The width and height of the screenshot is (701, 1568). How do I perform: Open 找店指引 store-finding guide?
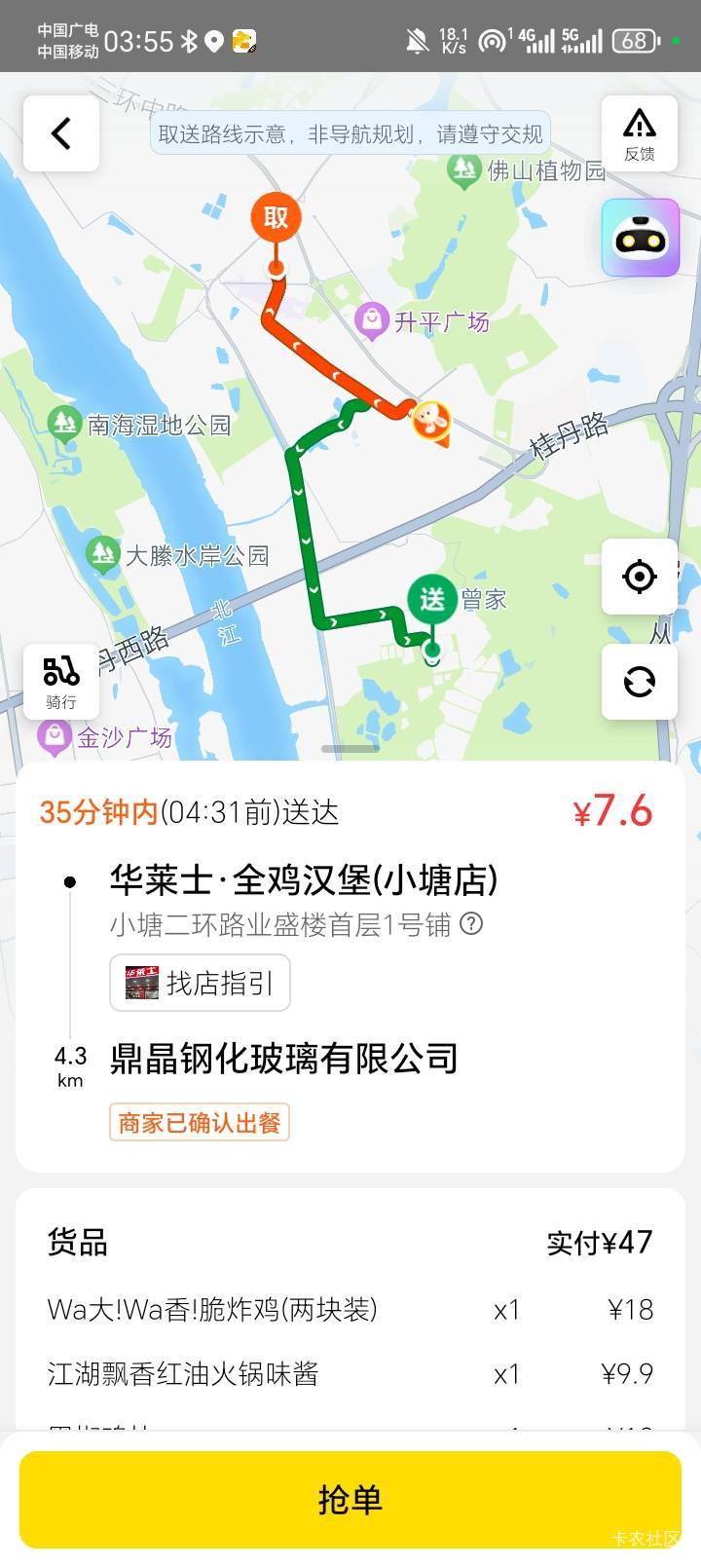point(200,983)
